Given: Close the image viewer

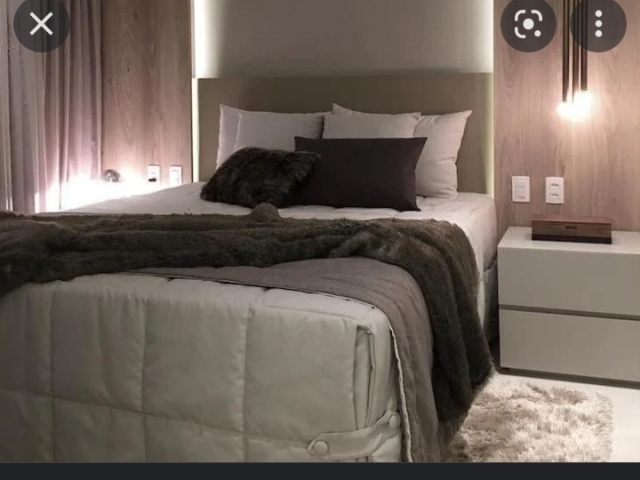Looking at the screenshot, I should [41, 24].
